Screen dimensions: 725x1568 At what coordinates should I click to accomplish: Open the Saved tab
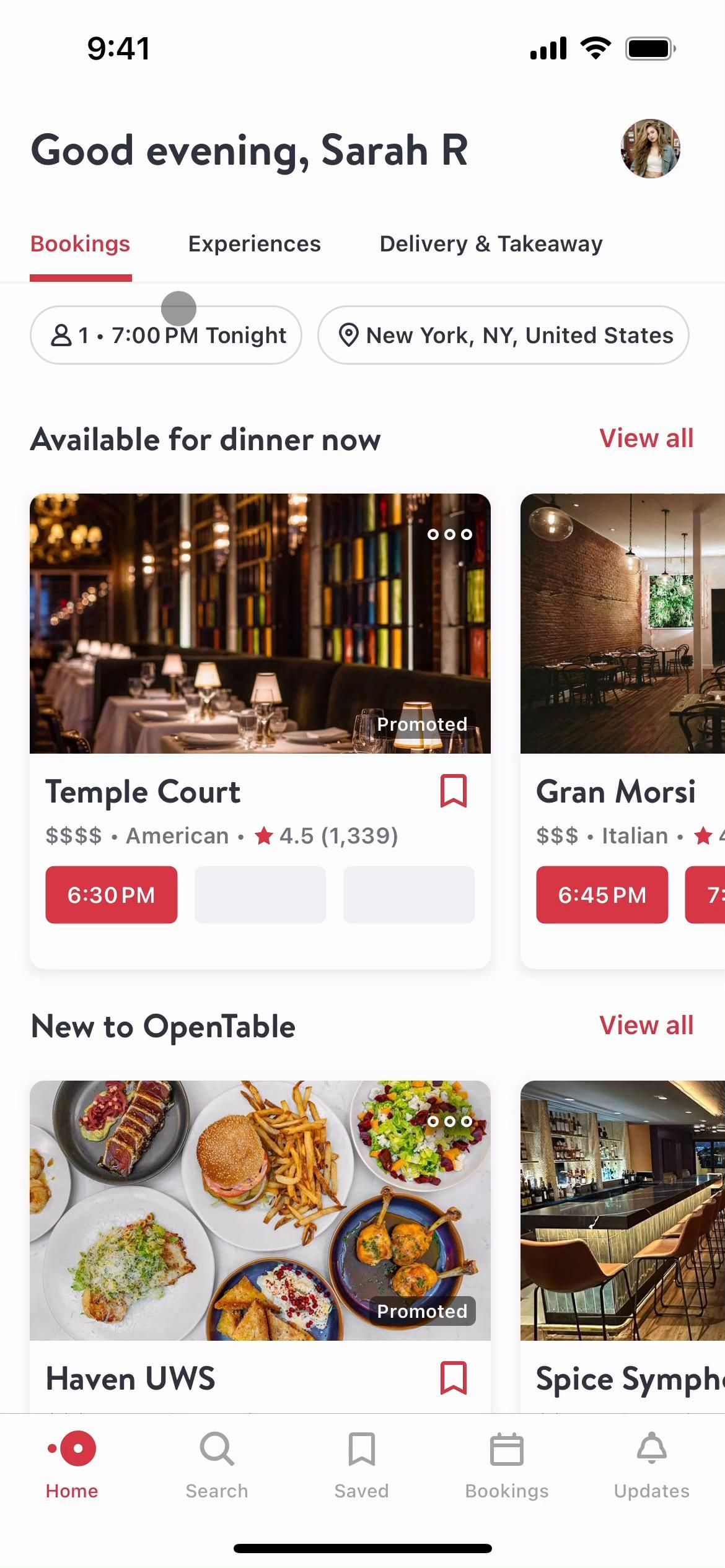coord(361,1465)
